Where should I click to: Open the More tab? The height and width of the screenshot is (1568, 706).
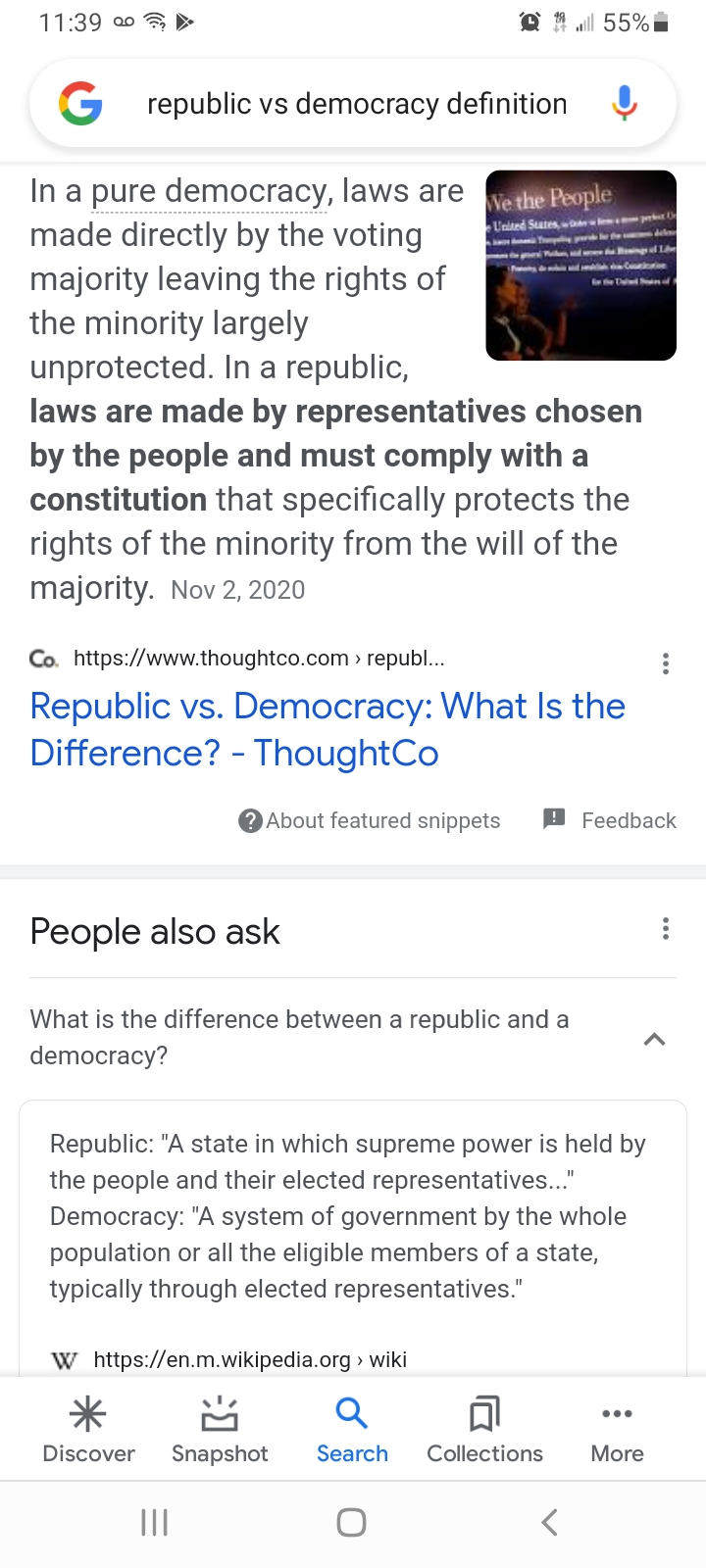[x=617, y=1430]
